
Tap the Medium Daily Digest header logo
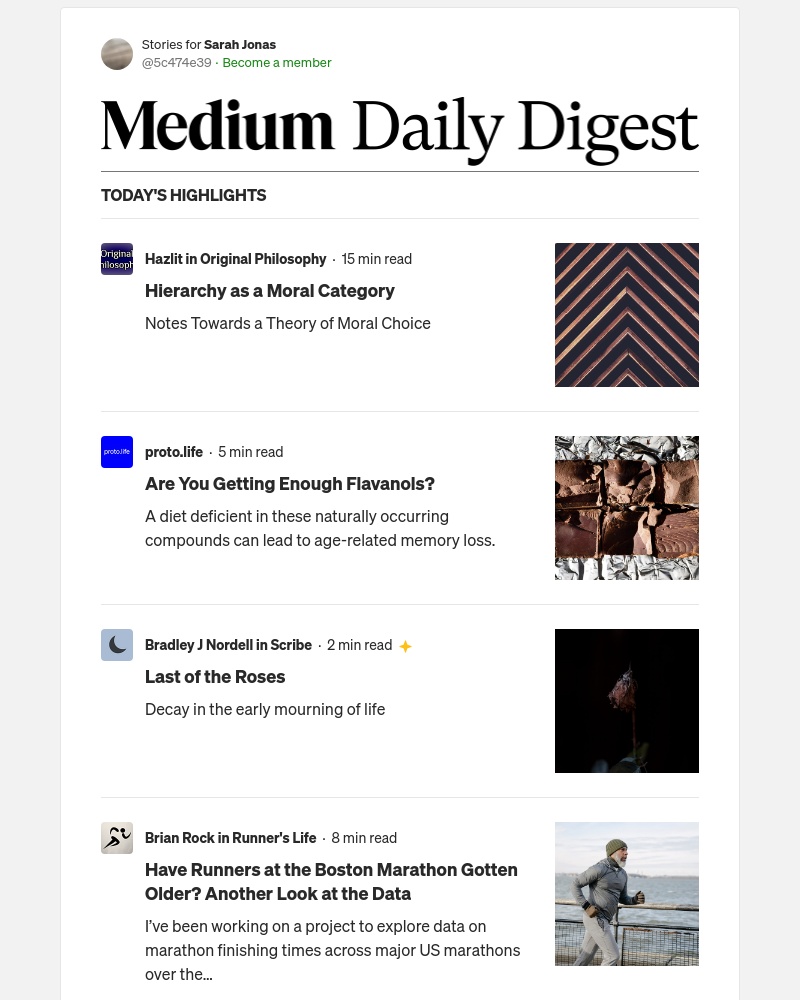[x=399, y=129]
